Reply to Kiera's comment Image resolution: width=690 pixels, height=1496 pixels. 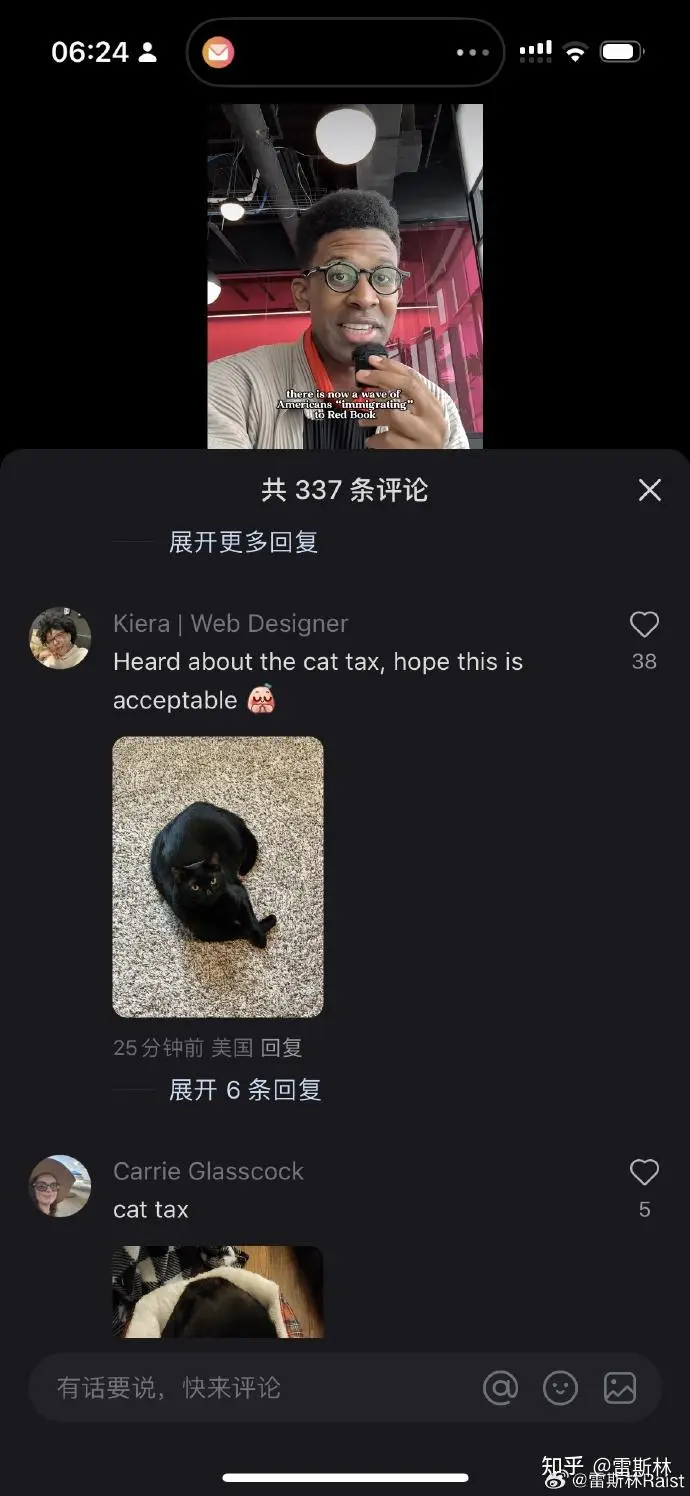[x=281, y=1048]
